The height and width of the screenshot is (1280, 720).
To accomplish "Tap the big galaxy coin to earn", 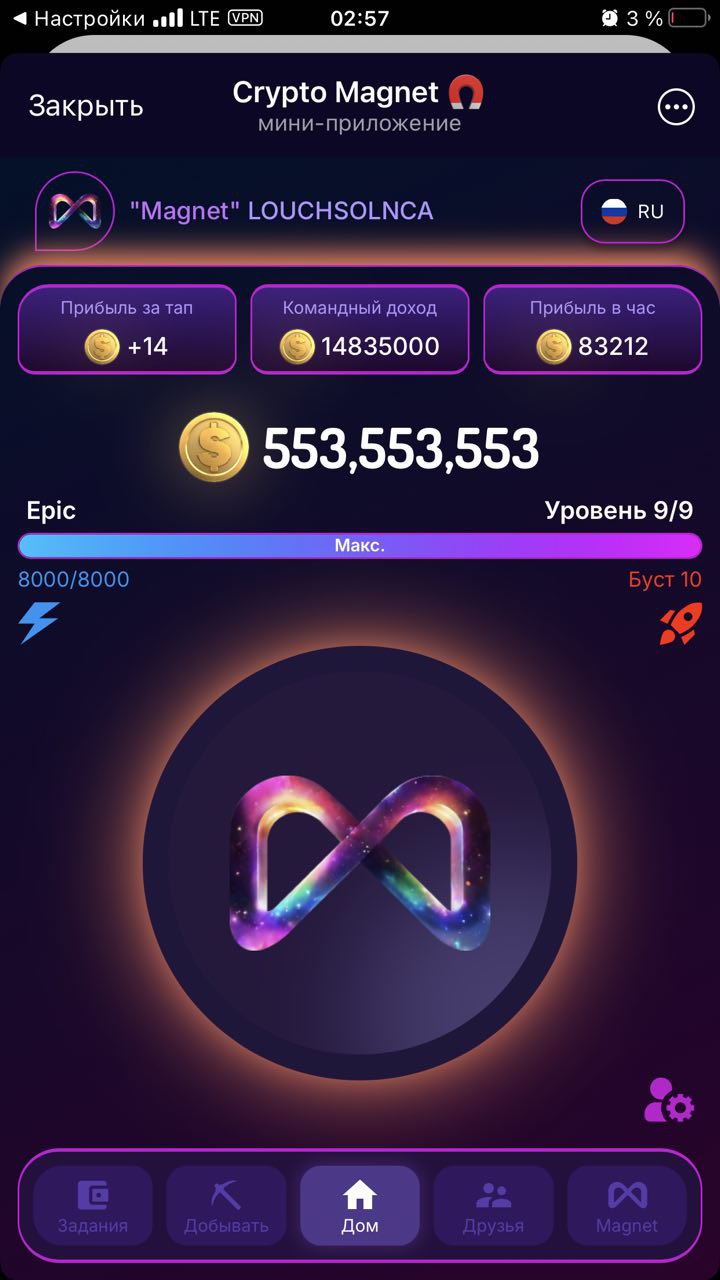I will click(x=360, y=862).
